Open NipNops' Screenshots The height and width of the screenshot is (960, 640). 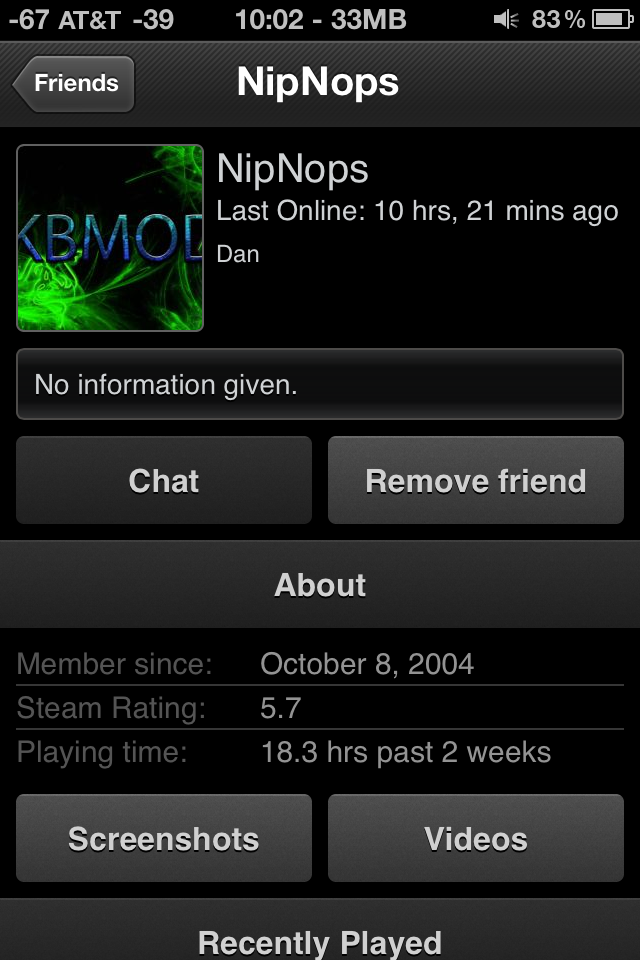pos(164,839)
